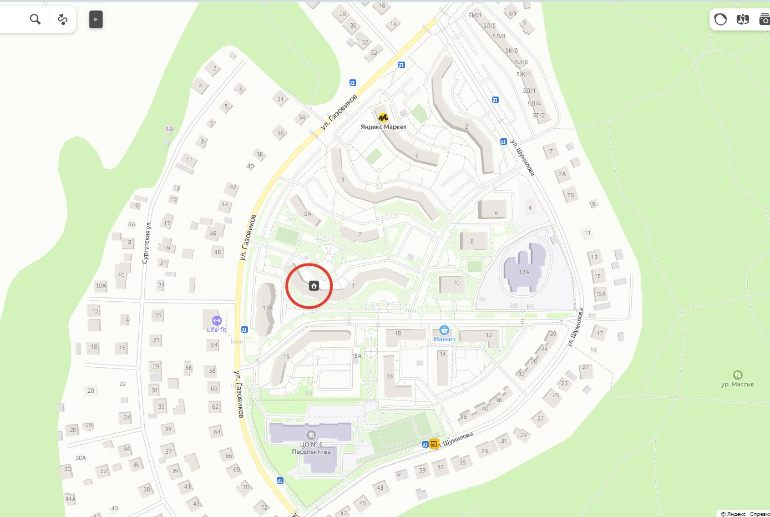Expand the collapsed side panel arrow

96,19
